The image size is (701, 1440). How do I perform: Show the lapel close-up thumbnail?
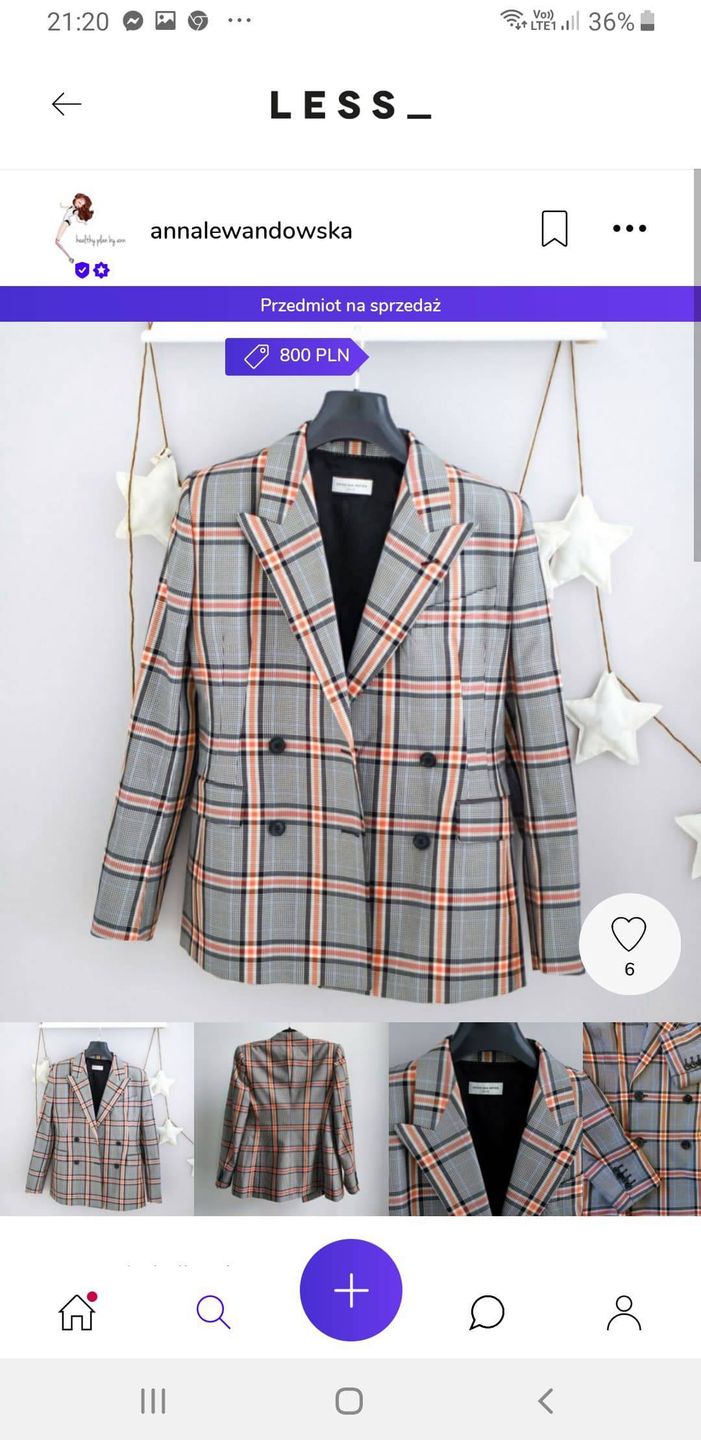tap(484, 1119)
